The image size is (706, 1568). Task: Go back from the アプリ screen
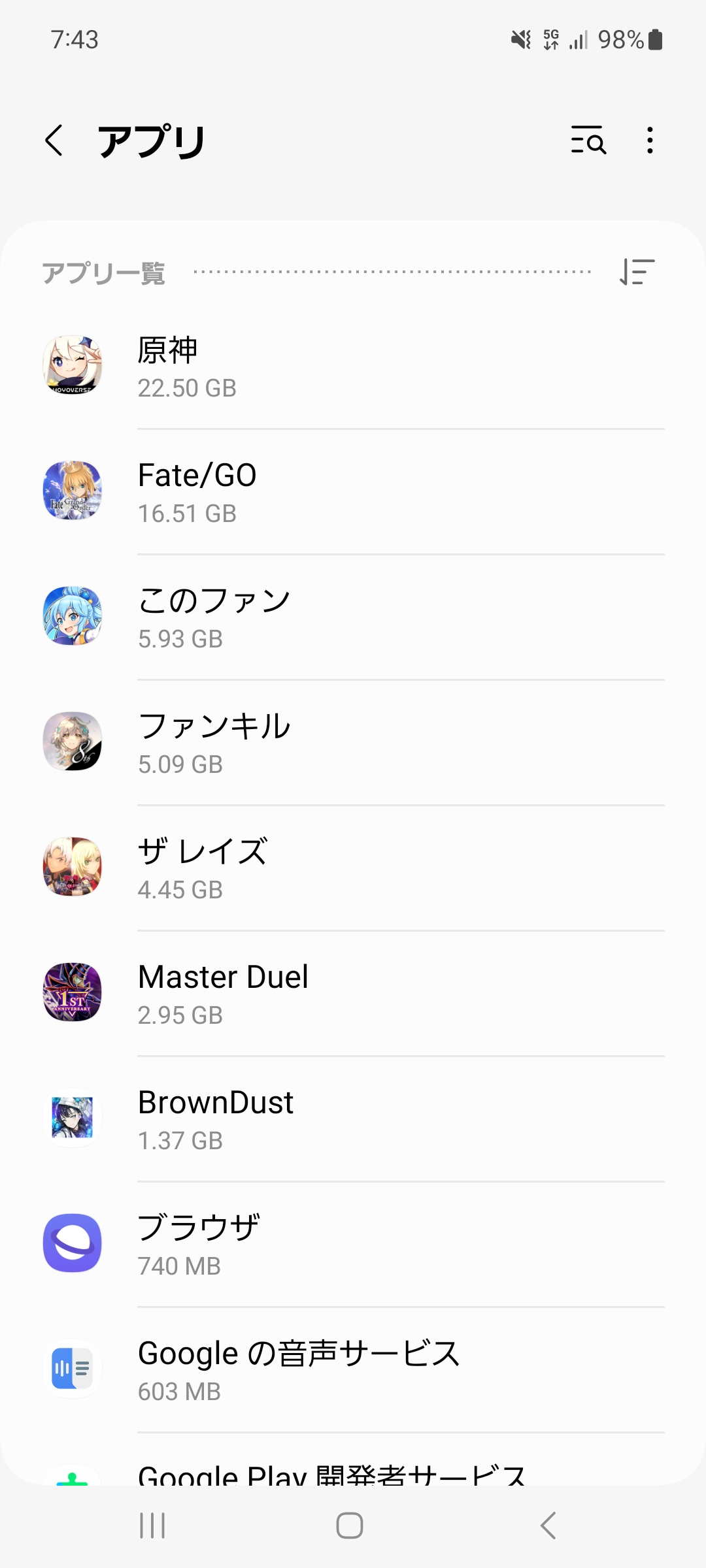click(54, 140)
